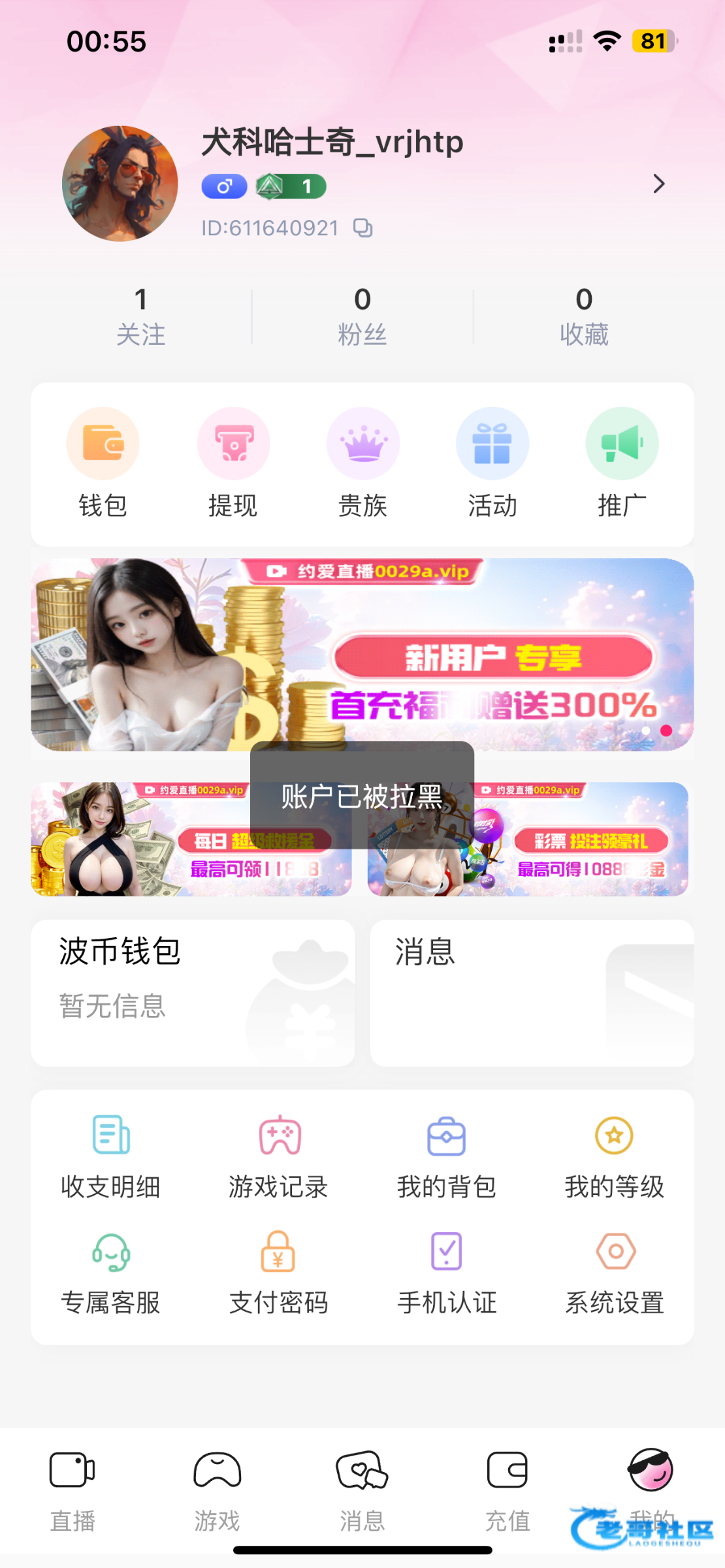Open the 波币钱包 card
Screen dimensions: 725x1568
pos(193,992)
